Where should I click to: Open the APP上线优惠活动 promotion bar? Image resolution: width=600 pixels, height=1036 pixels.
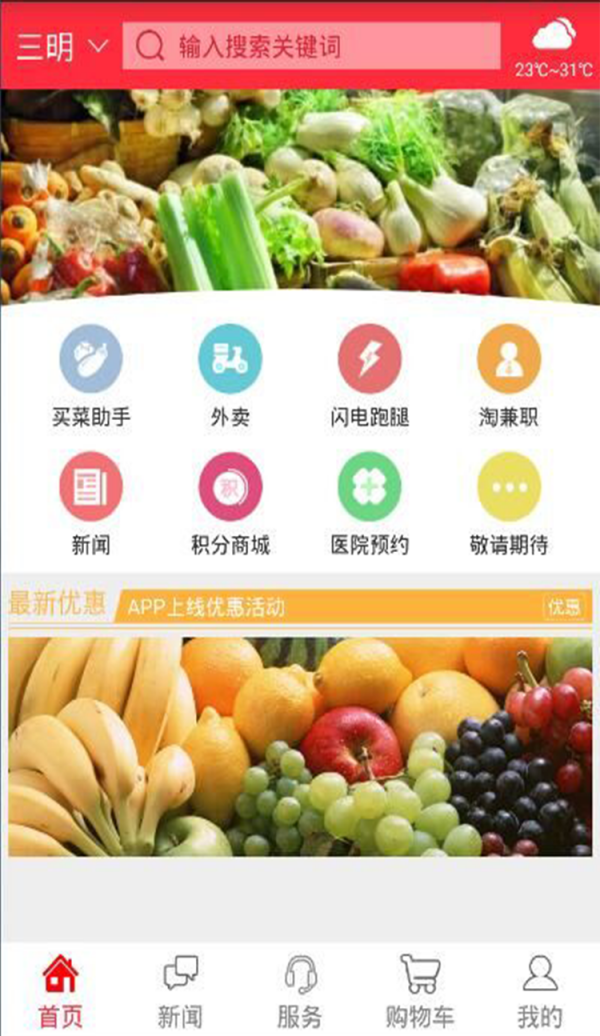330,607
